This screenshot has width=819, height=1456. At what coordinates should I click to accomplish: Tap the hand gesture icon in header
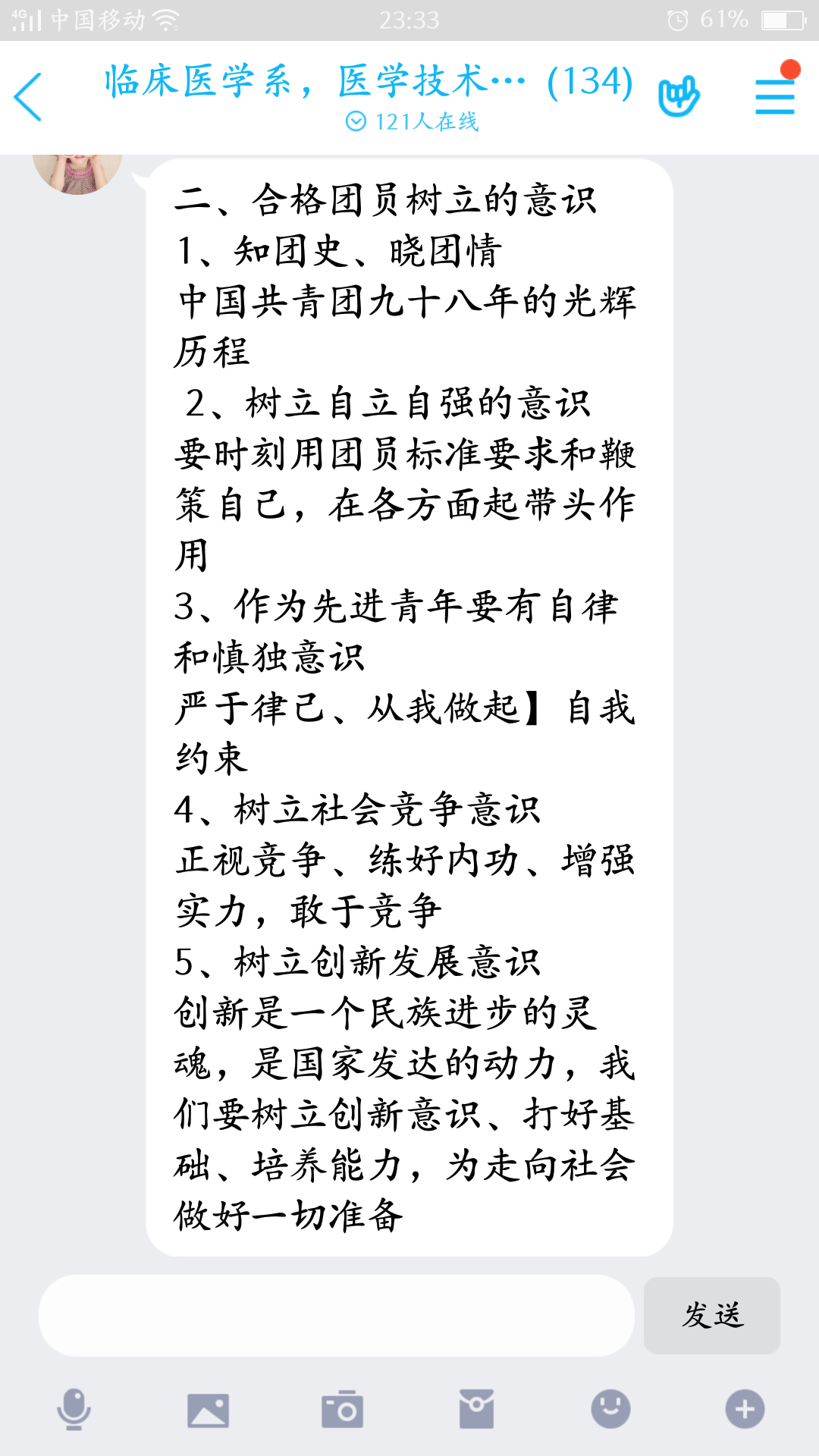[678, 97]
